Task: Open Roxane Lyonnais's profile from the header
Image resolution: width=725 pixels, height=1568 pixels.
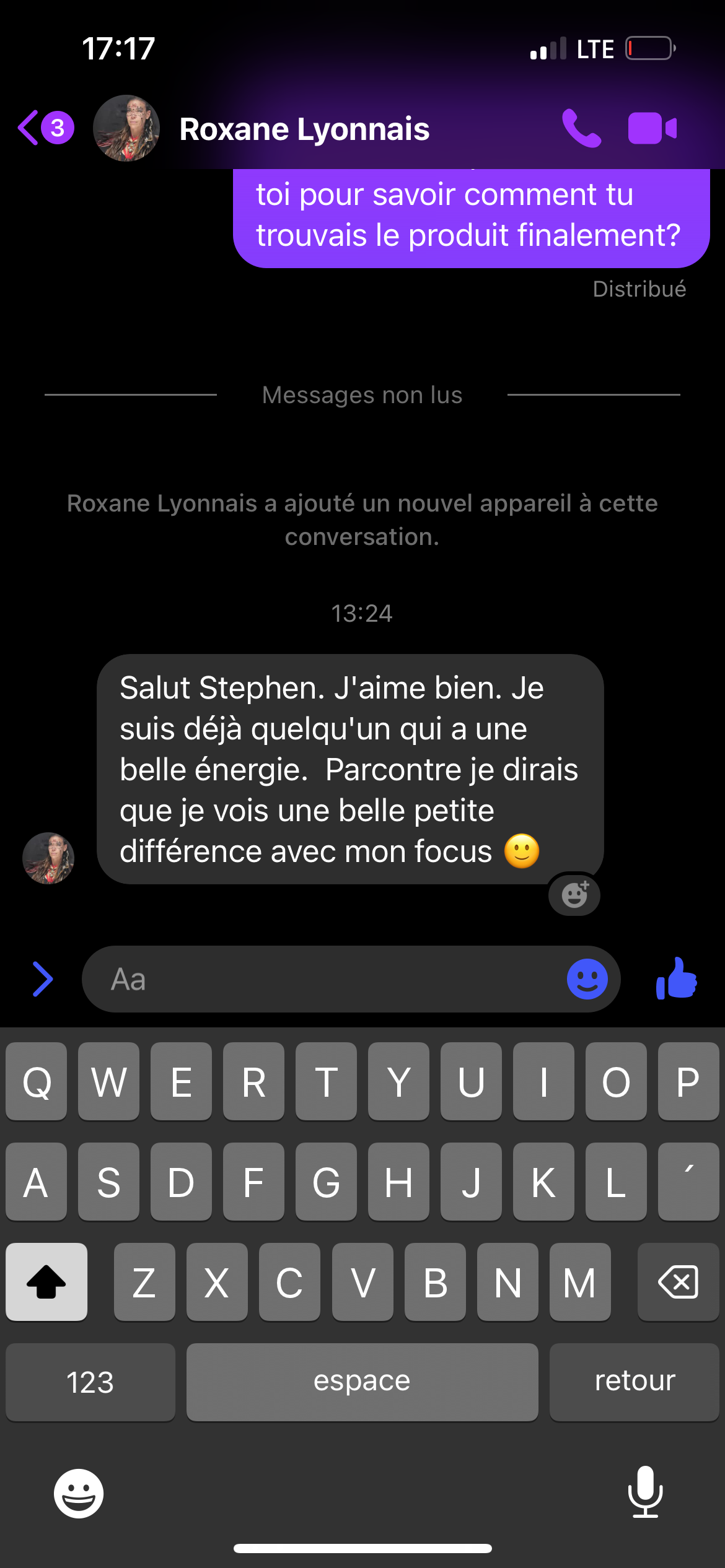Action: 304,129
